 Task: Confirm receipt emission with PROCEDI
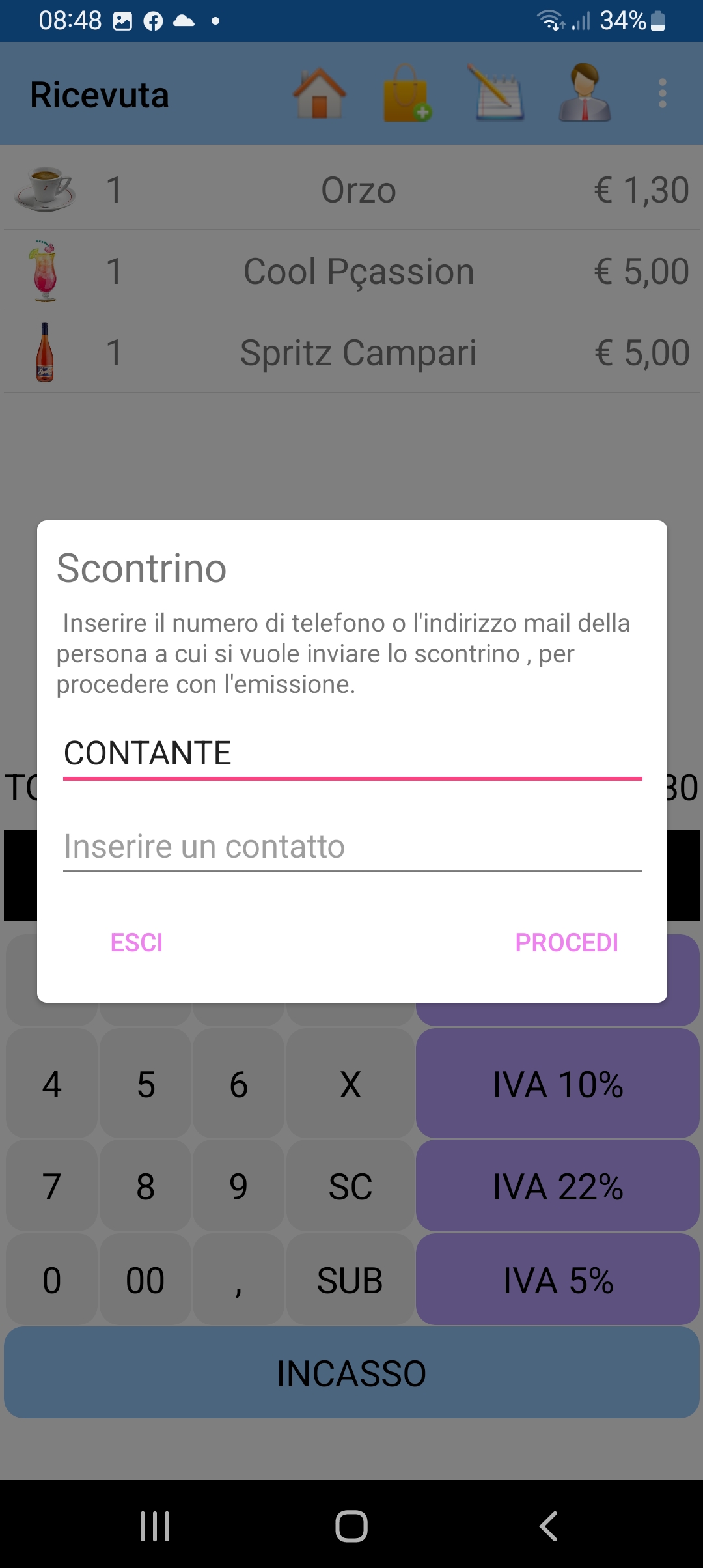[567, 943]
